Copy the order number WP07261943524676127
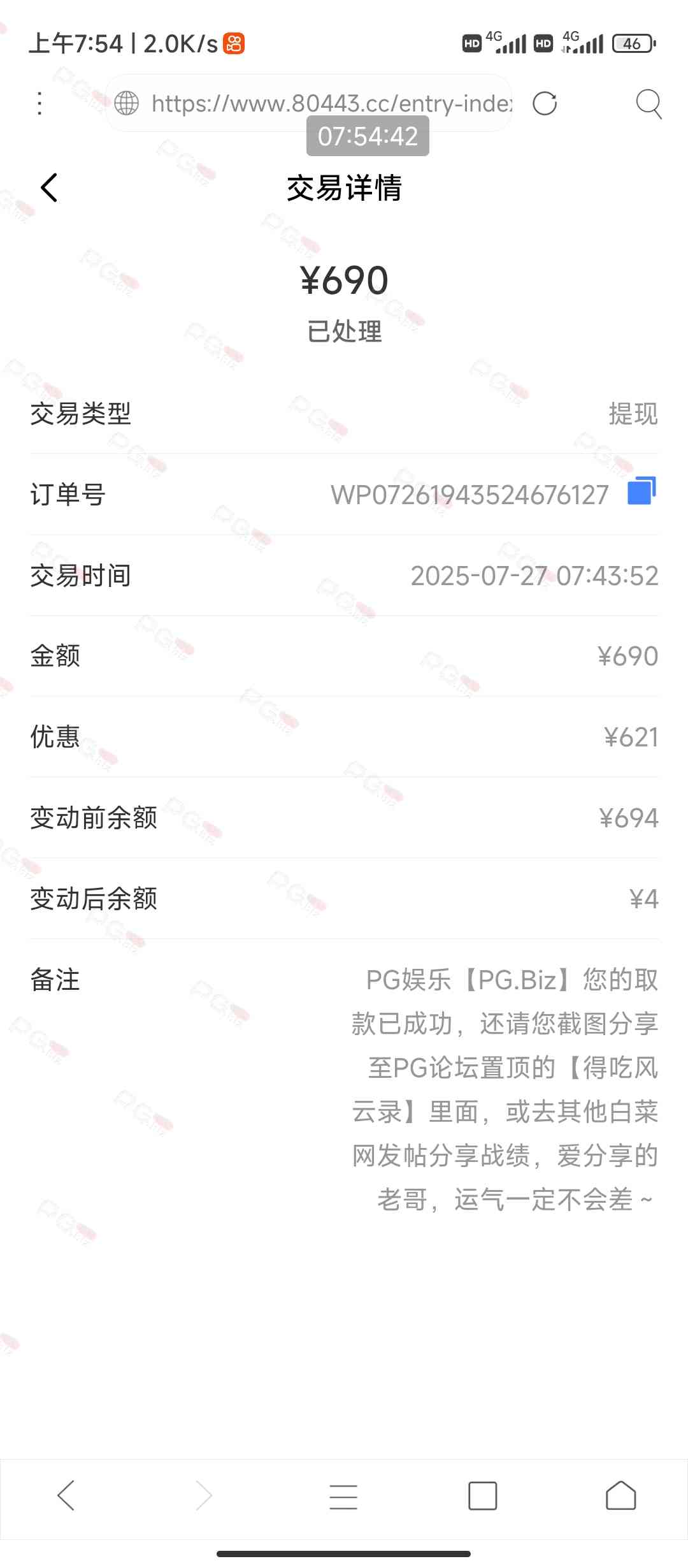 (641, 491)
